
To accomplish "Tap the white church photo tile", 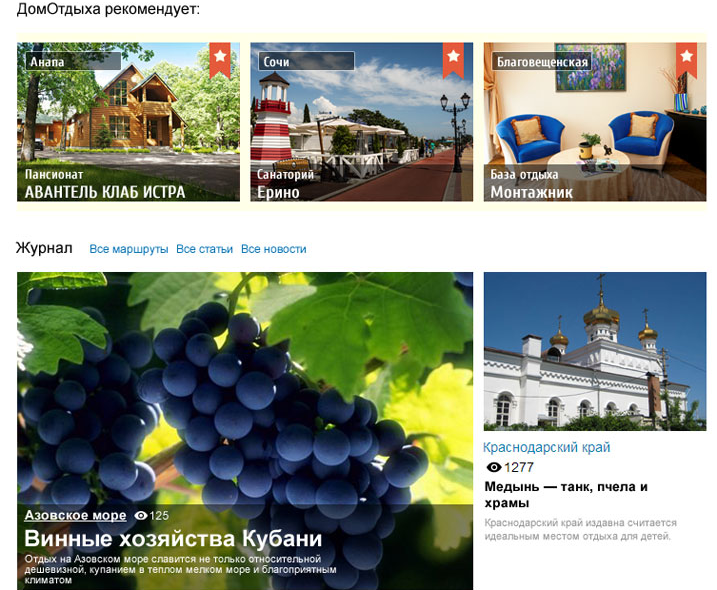I will click(594, 351).
